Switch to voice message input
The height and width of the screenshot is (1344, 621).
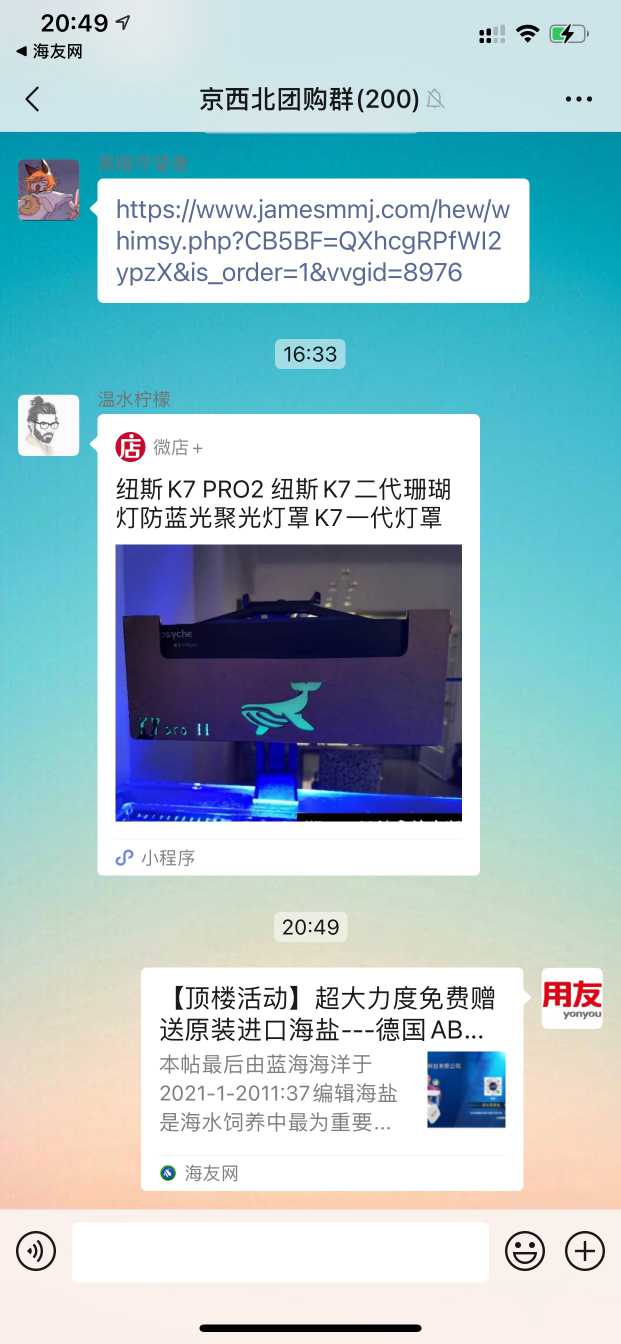point(36,1251)
